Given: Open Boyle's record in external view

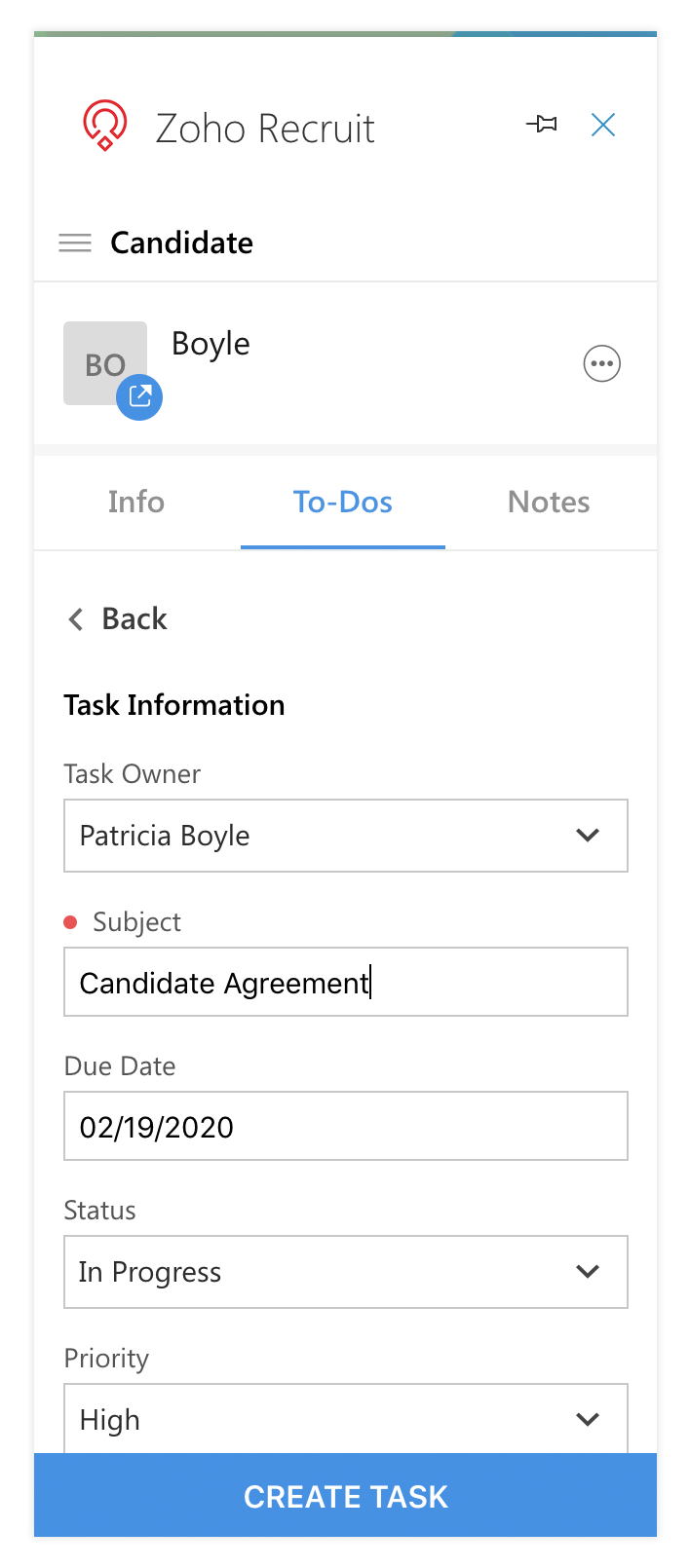Looking at the screenshot, I should (139, 396).
